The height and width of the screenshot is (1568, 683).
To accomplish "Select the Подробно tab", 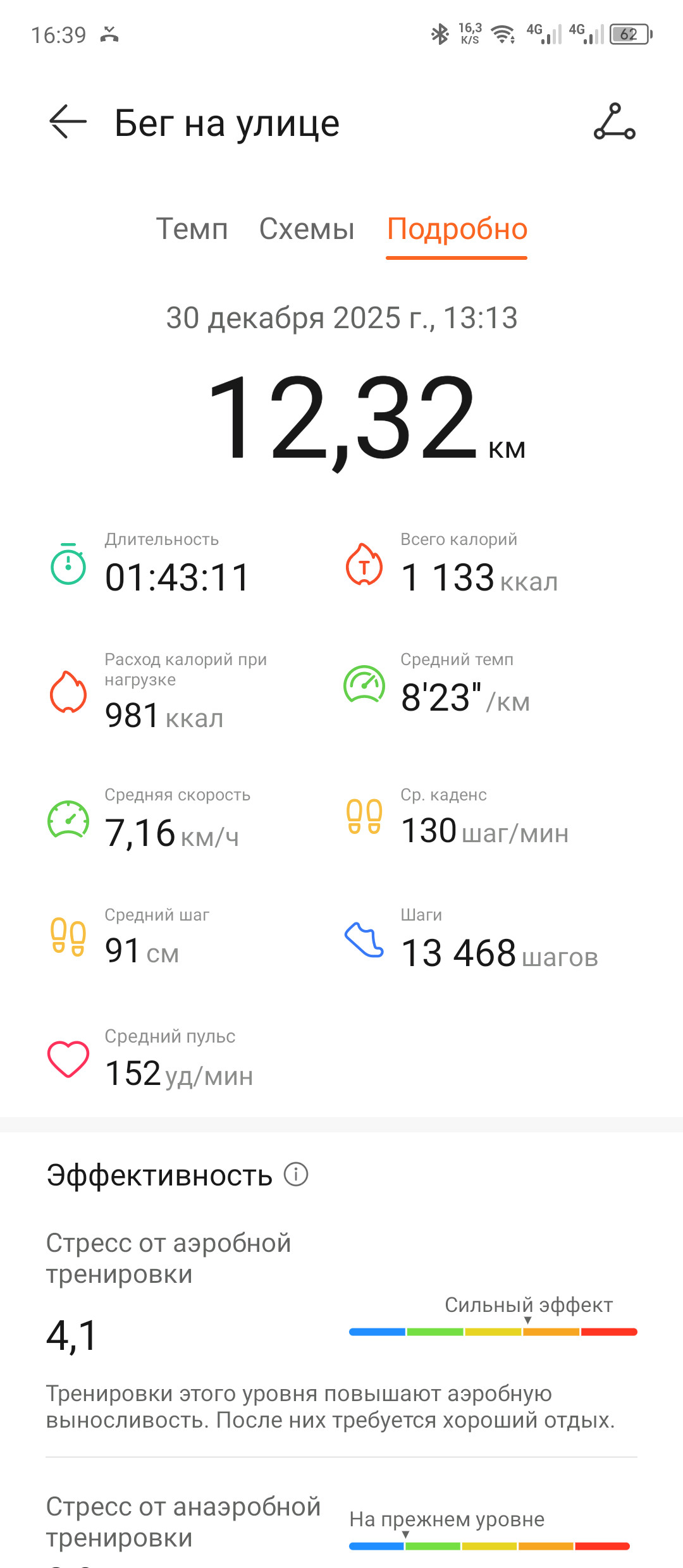I will (457, 229).
